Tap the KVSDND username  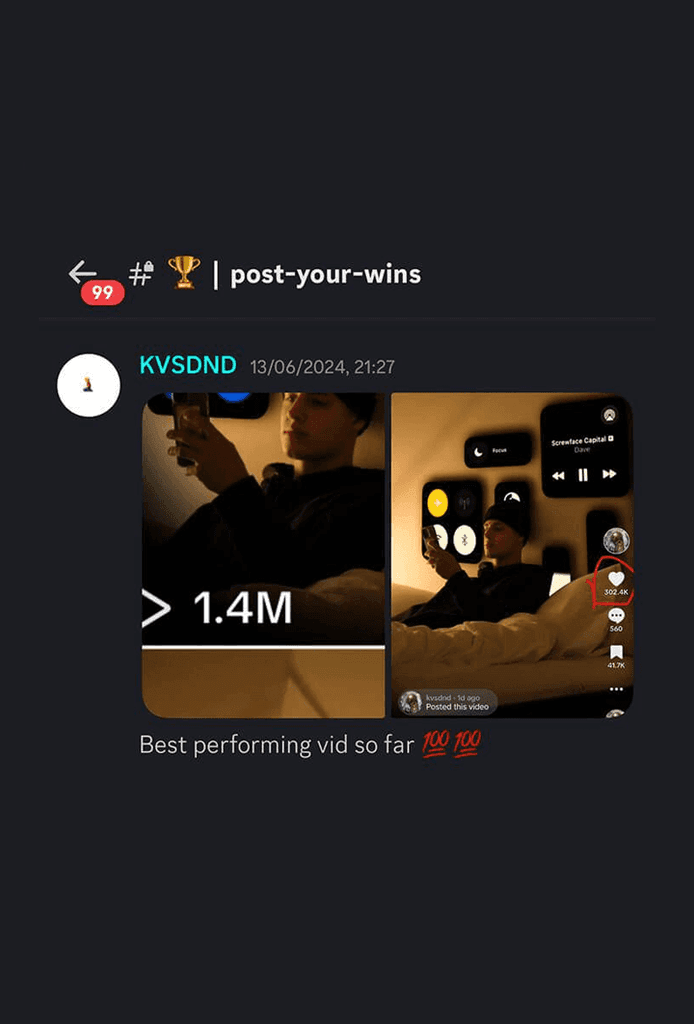pos(188,366)
